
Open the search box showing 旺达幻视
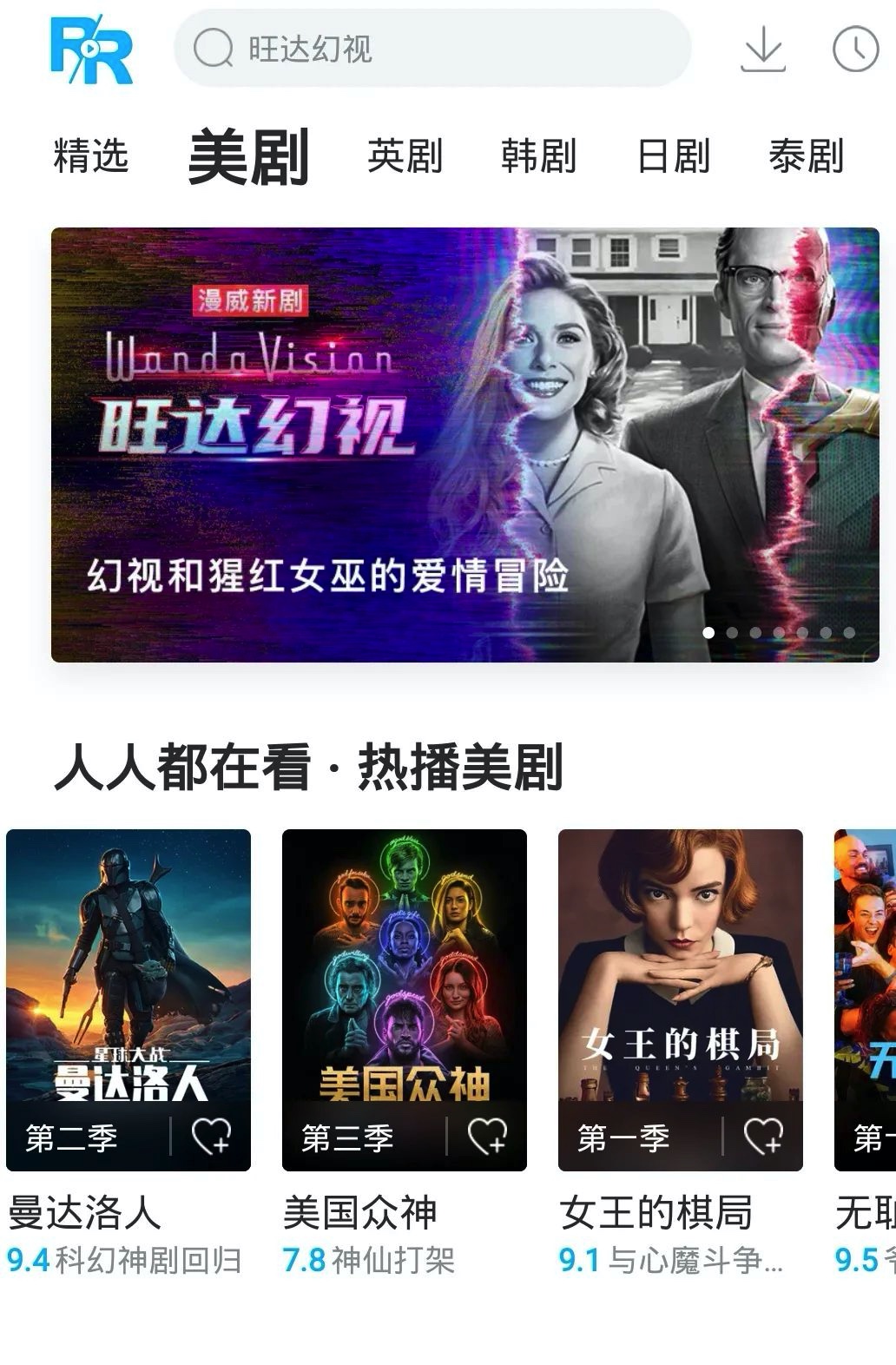(x=432, y=49)
